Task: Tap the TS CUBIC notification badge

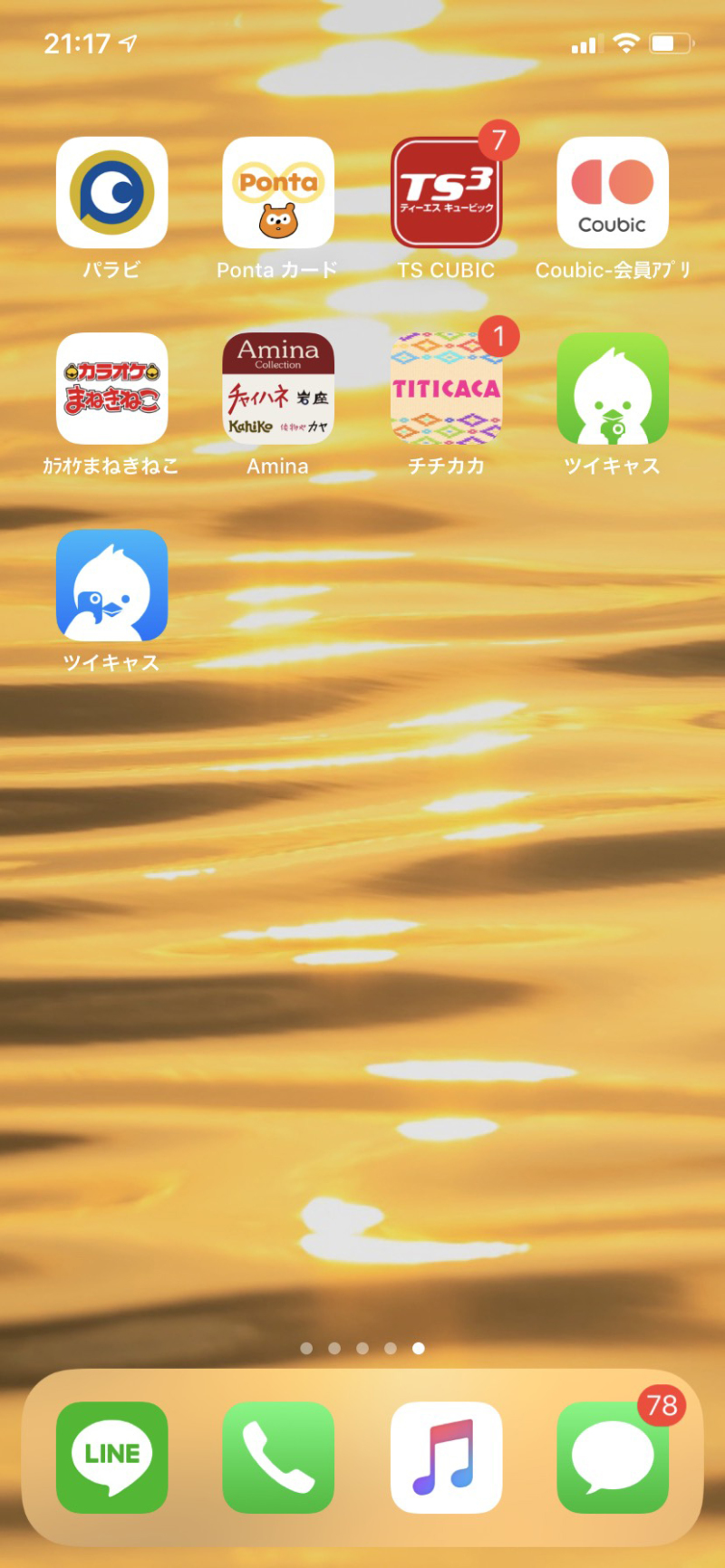Action: (501, 140)
